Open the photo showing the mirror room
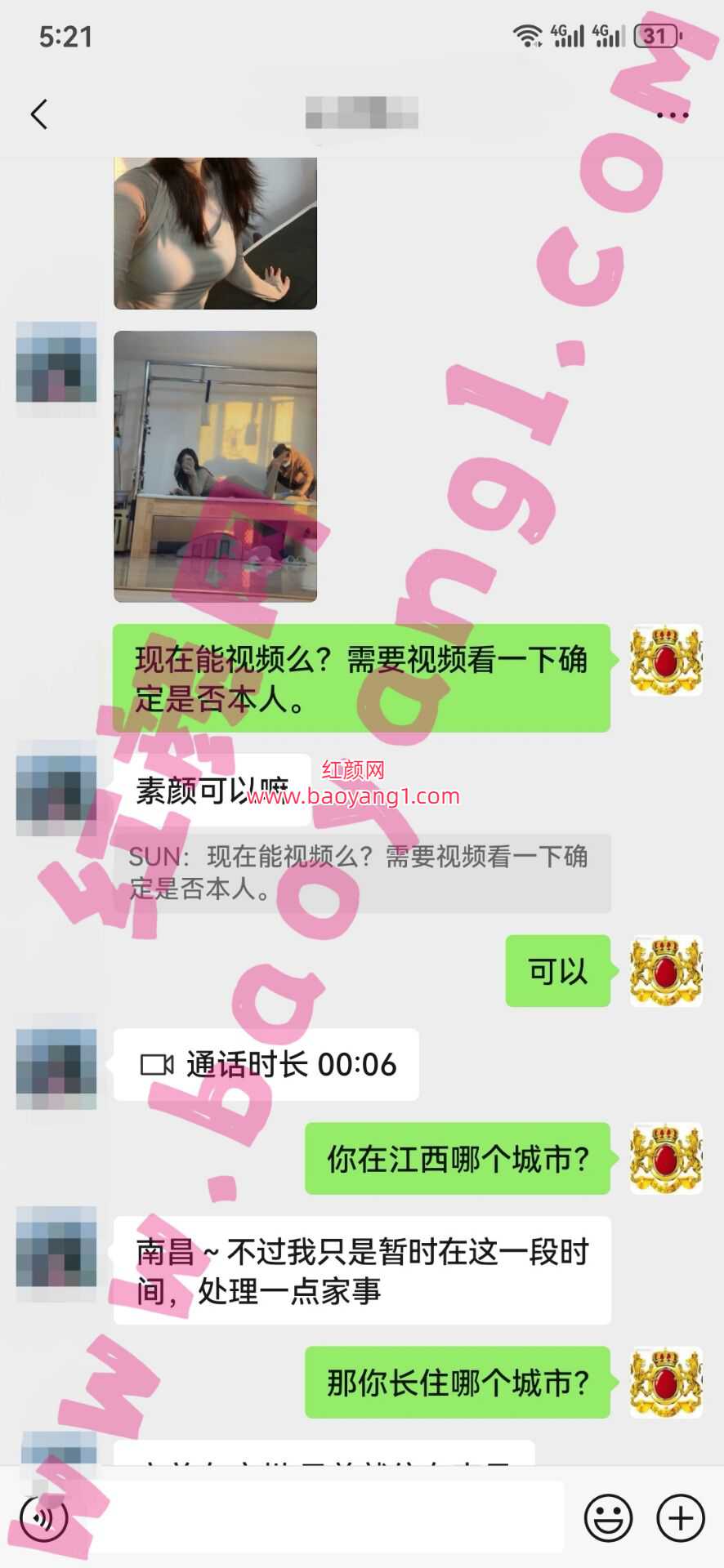724x1568 pixels. [215, 466]
